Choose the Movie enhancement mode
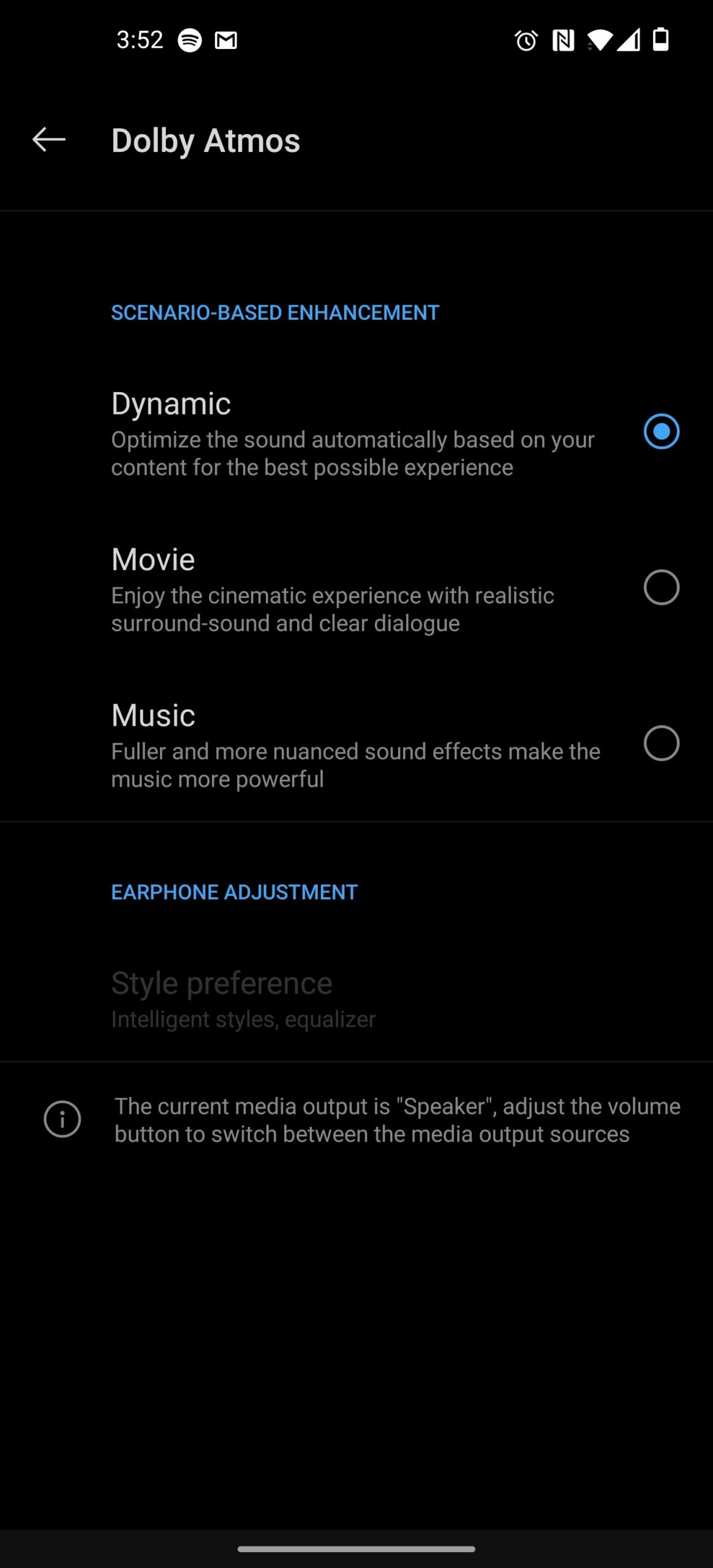Viewport: 713px width, 1568px height. click(x=356, y=589)
